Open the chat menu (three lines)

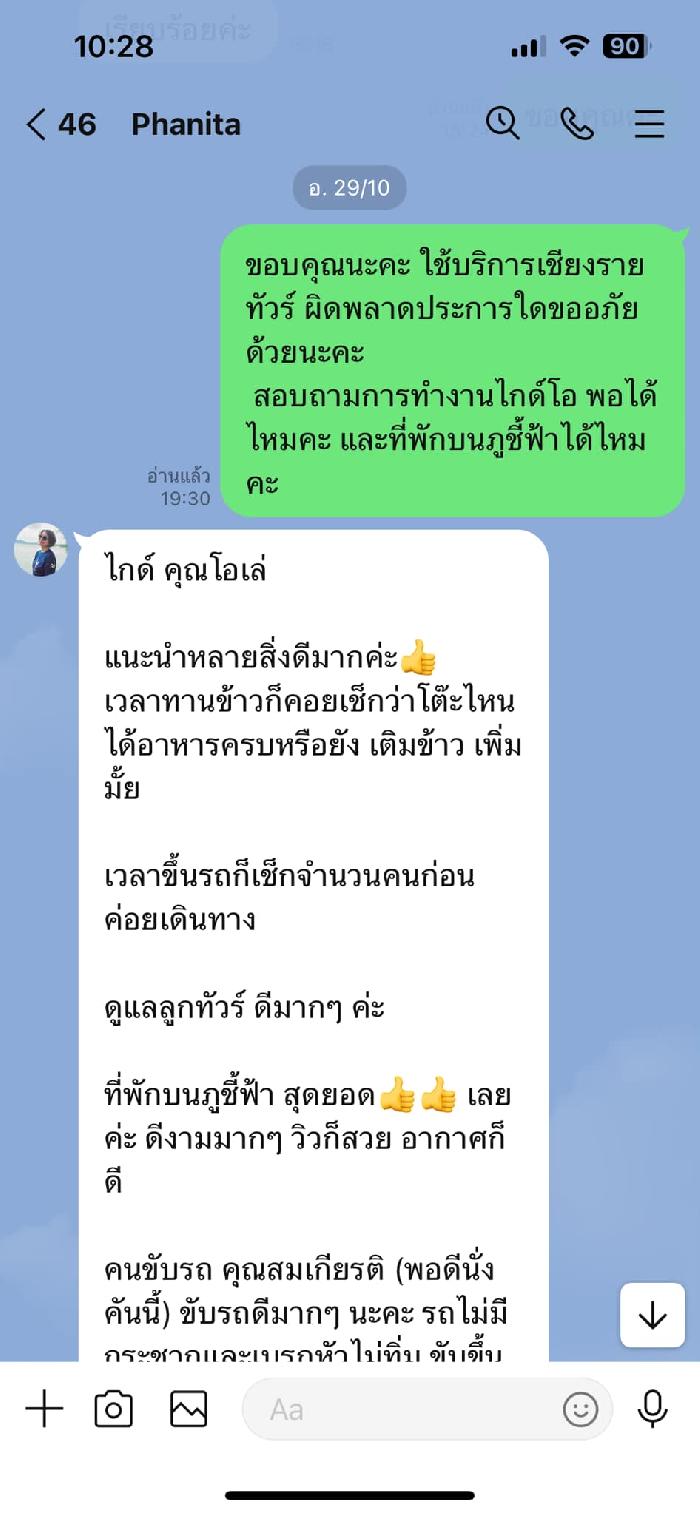[650, 123]
